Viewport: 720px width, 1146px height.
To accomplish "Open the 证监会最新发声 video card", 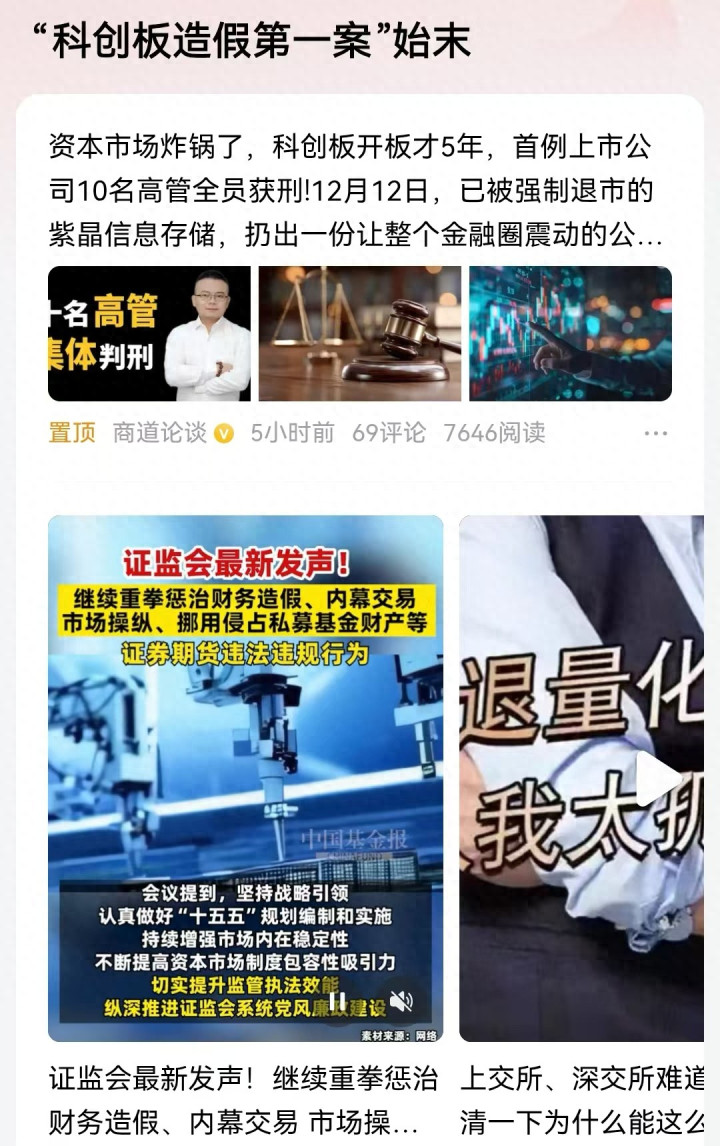I will tap(246, 778).
